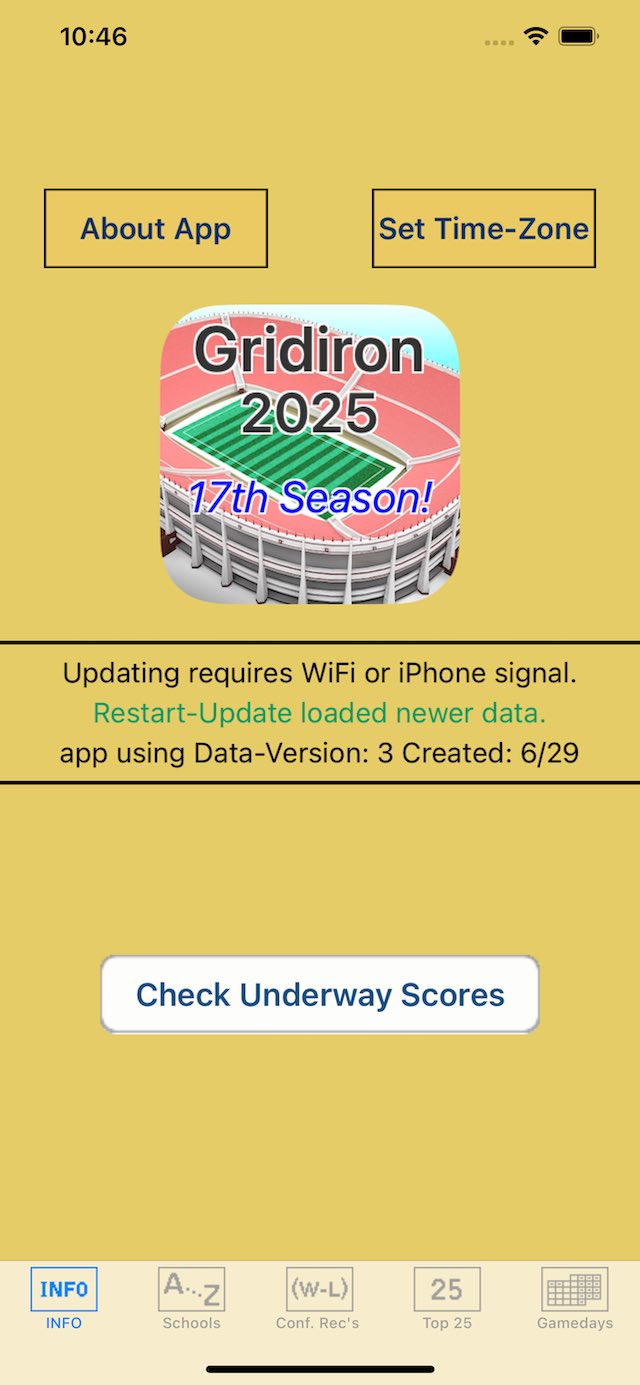Viewport: 640px width, 1385px height.
Task: Check Underway Scores
Action: point(320,994)
